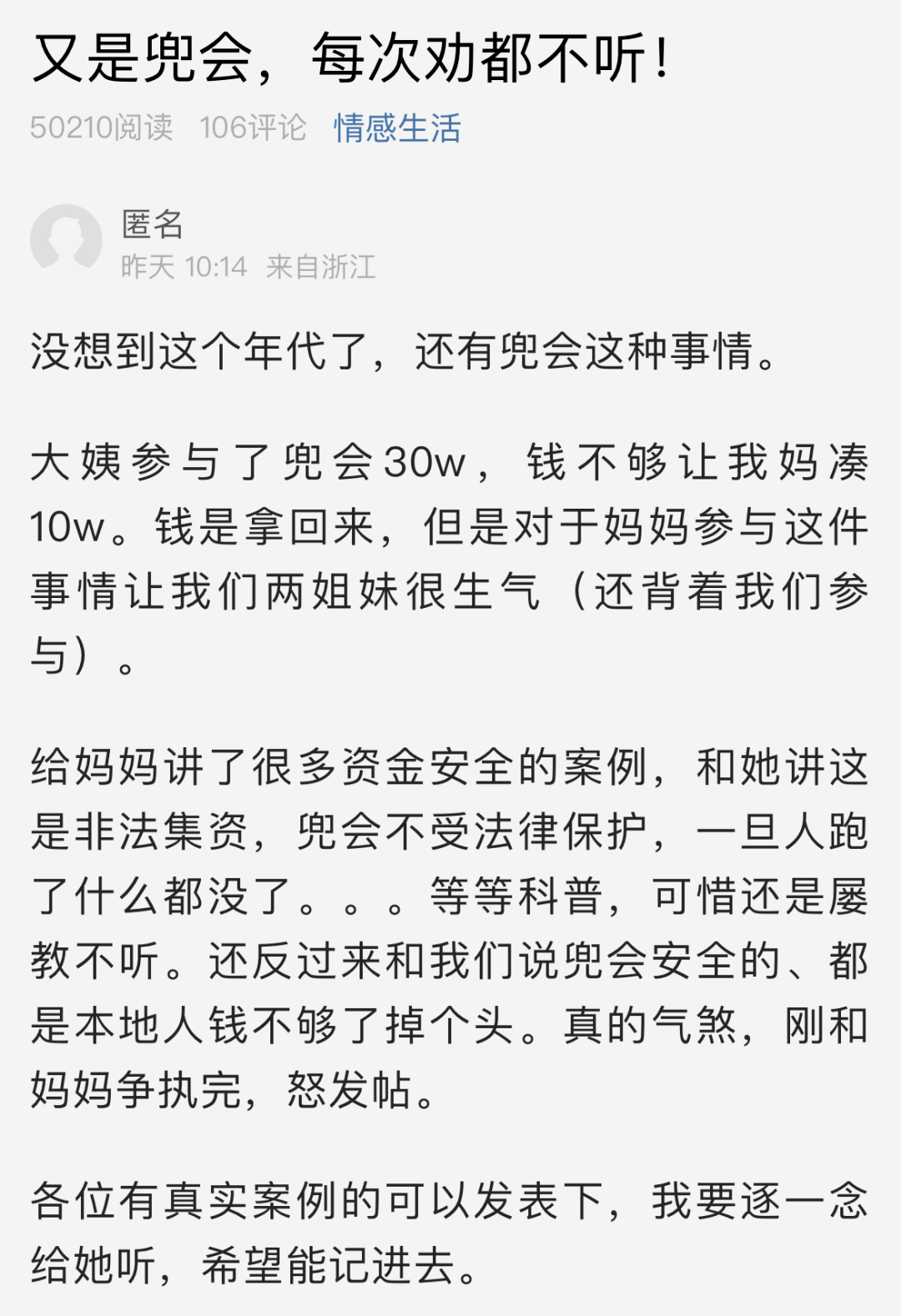
Task: Open the 情感生活 category link
Action: (397, 128)
